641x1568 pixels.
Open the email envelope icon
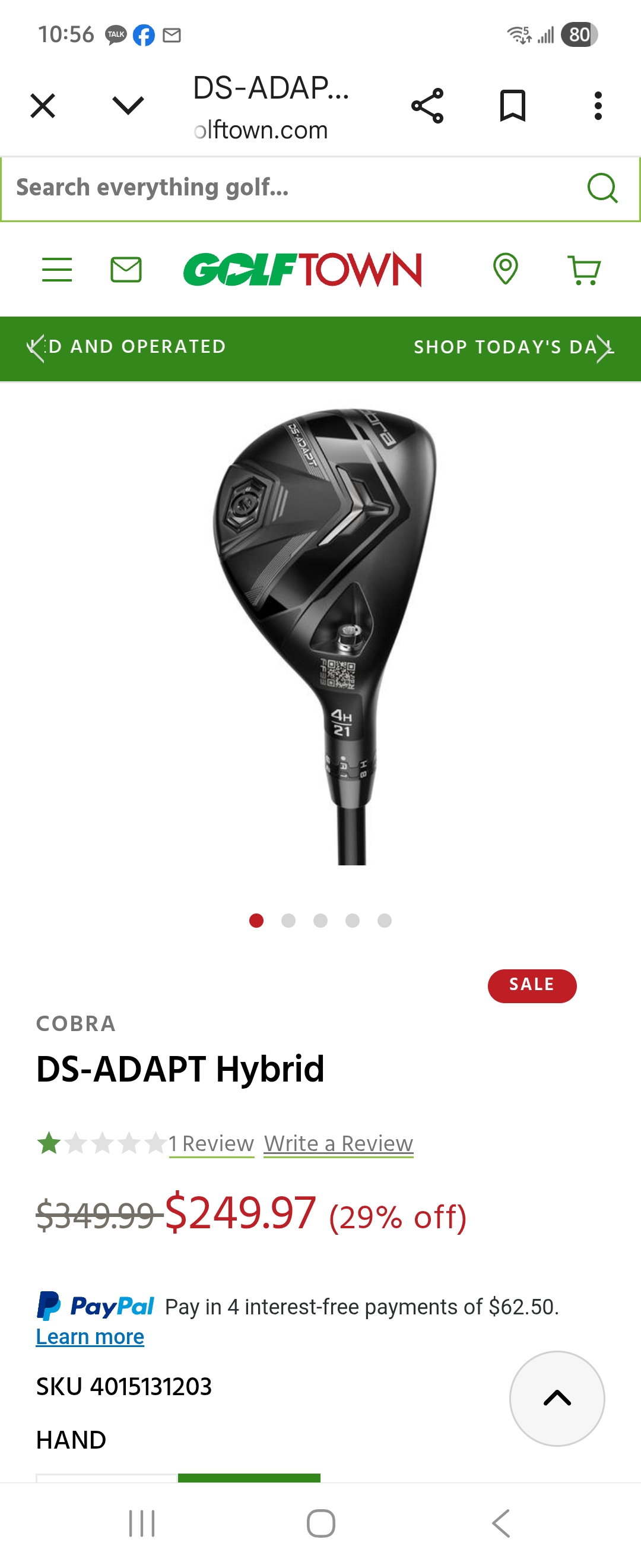tap(126, 269)
